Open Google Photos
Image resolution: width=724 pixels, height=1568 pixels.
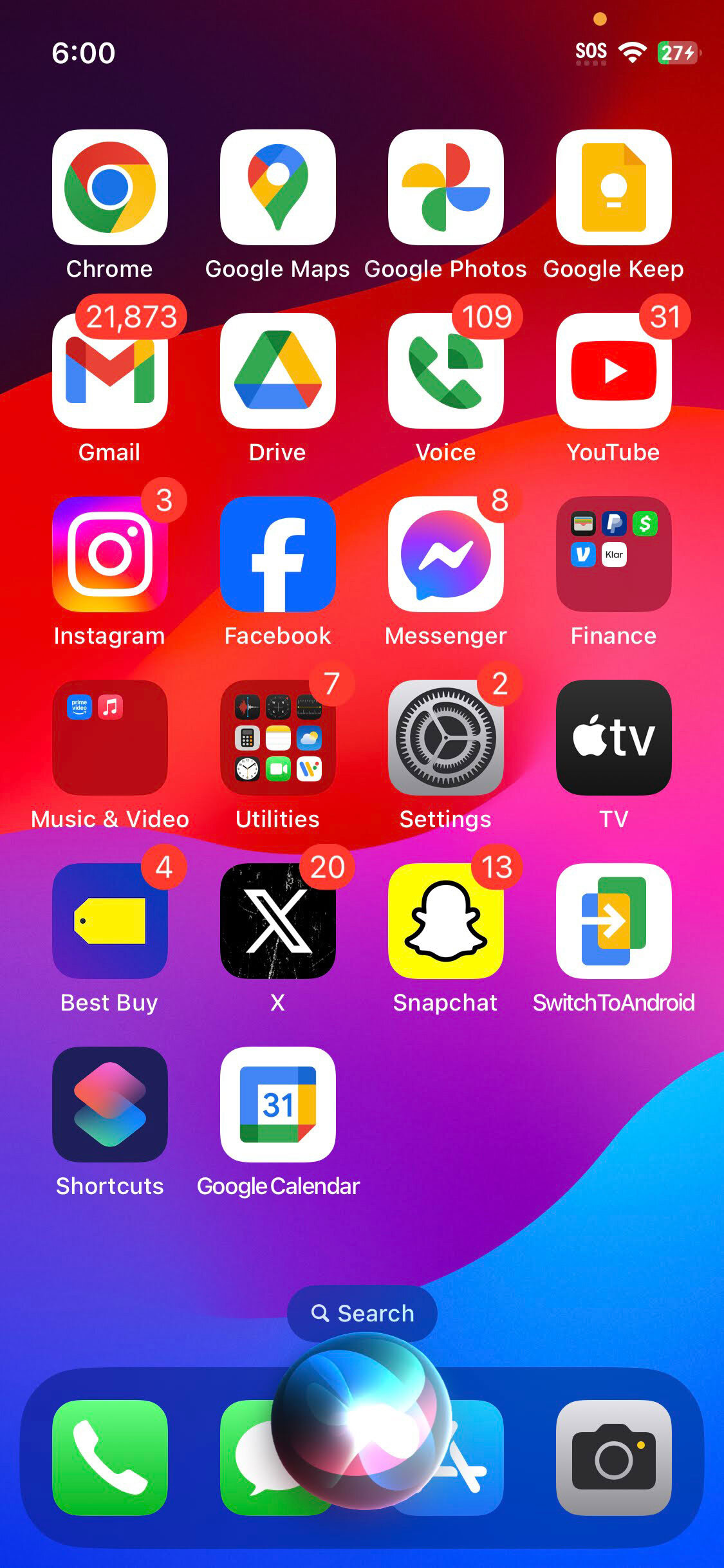coord(446,187)
